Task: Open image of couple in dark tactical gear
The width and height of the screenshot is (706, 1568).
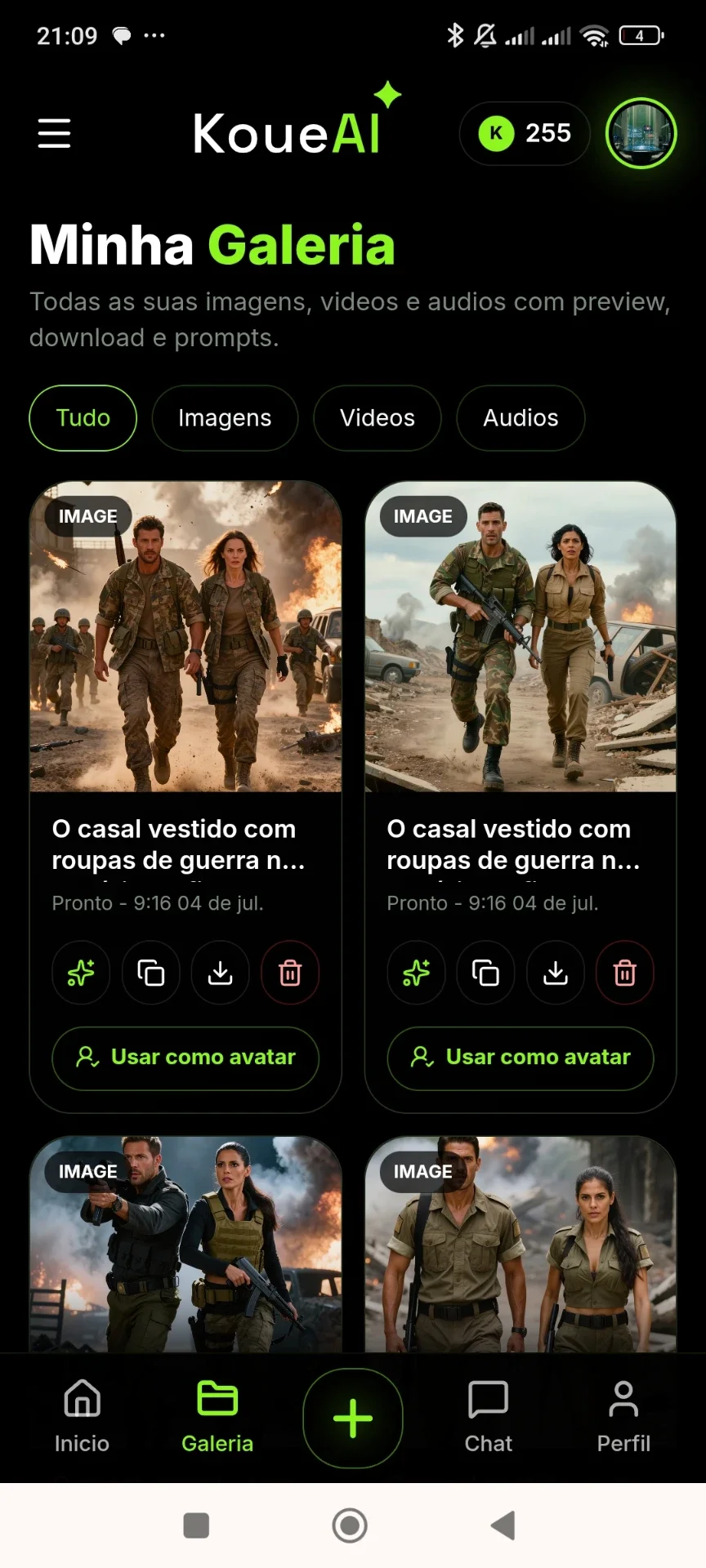Action: [185, 1244]
